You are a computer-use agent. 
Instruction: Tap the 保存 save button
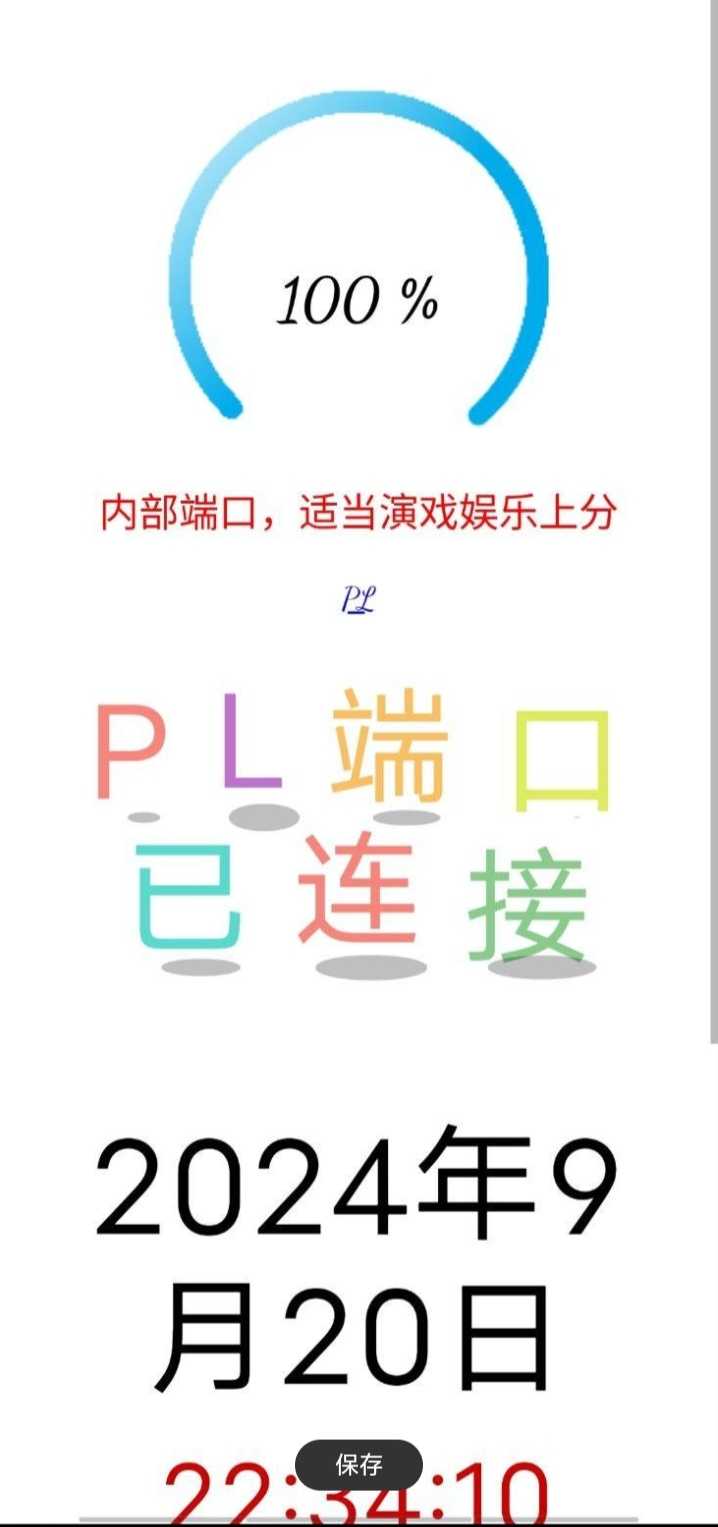tap(358, 1465)
